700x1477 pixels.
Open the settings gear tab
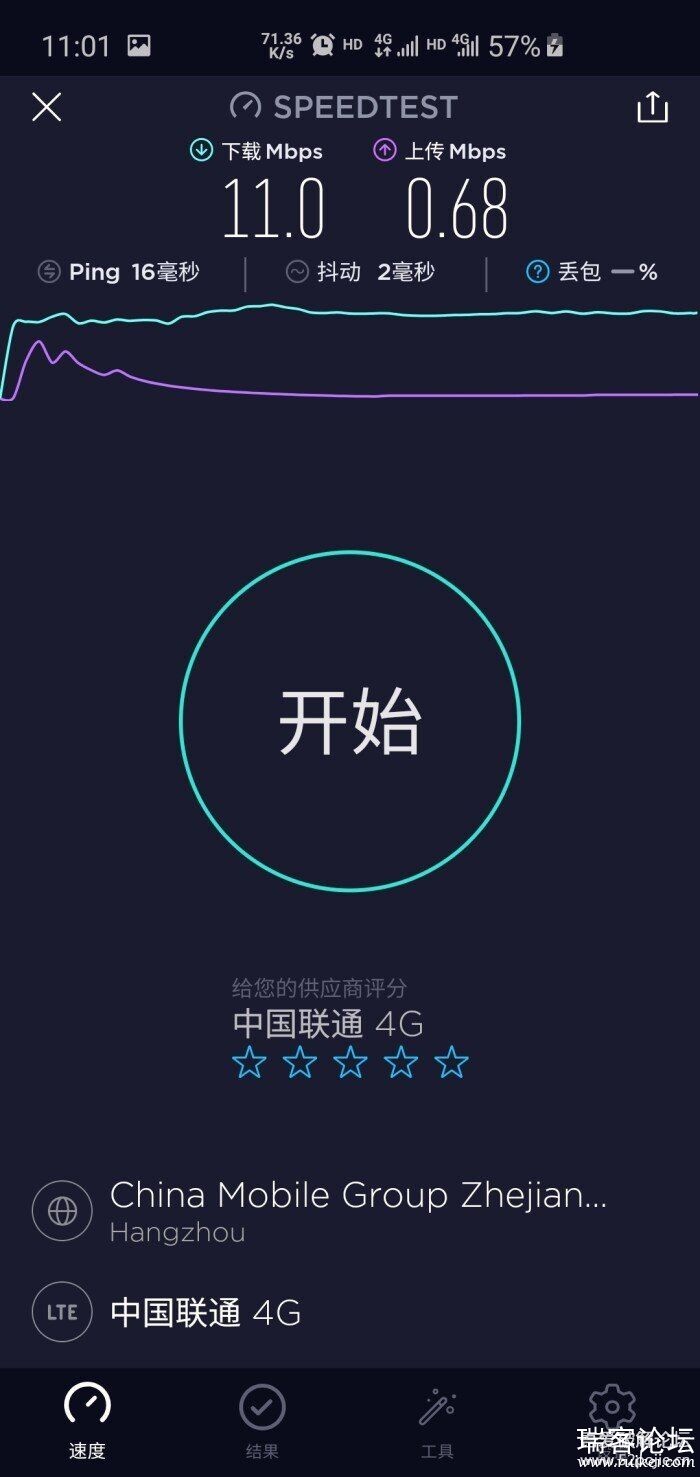(x=612, y=1408)
